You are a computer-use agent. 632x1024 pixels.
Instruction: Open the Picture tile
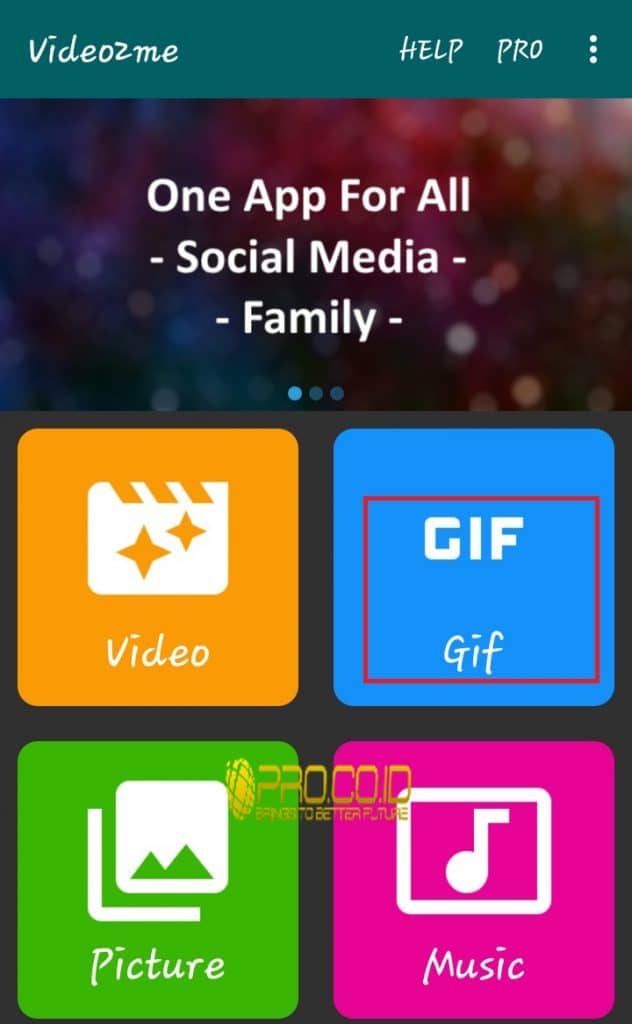tap(158, 878)
